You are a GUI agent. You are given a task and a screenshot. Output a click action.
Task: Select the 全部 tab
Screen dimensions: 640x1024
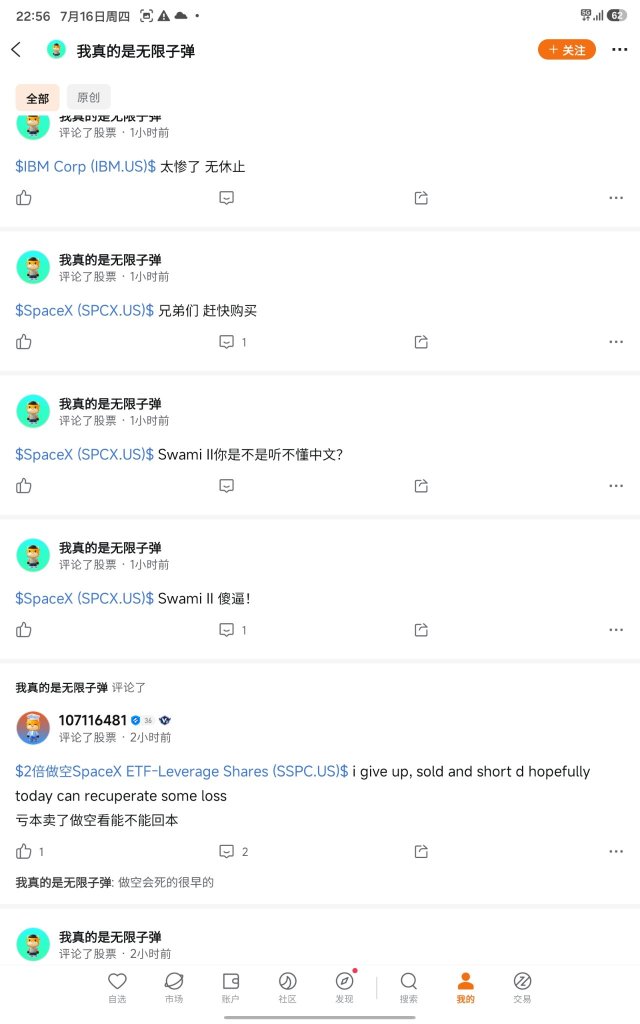coord(37,98)
